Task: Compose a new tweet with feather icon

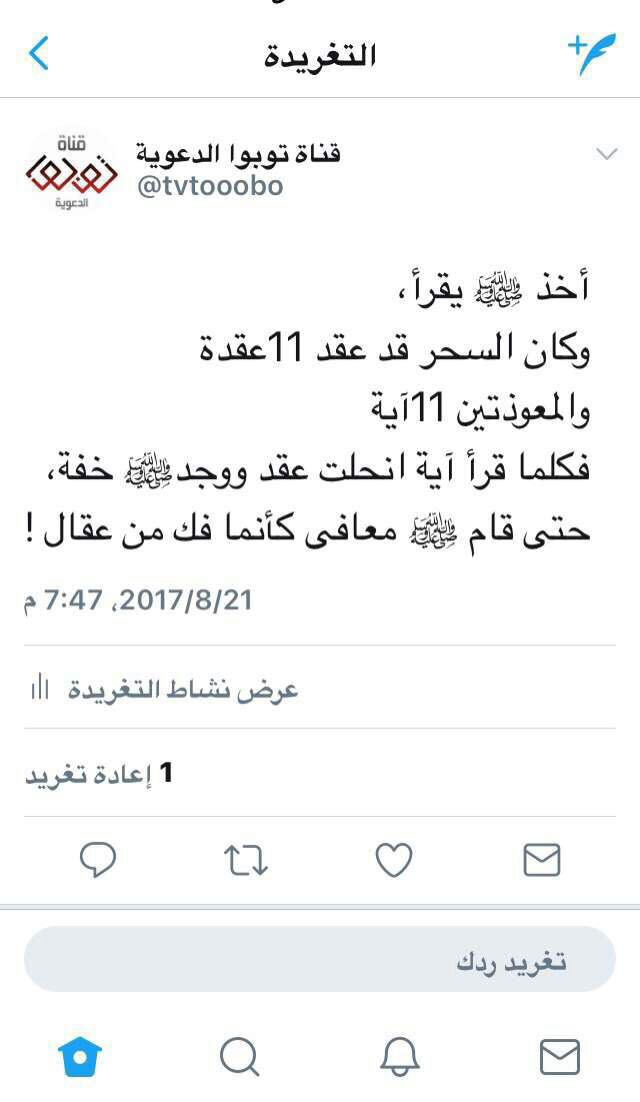Action: (591, 54)
